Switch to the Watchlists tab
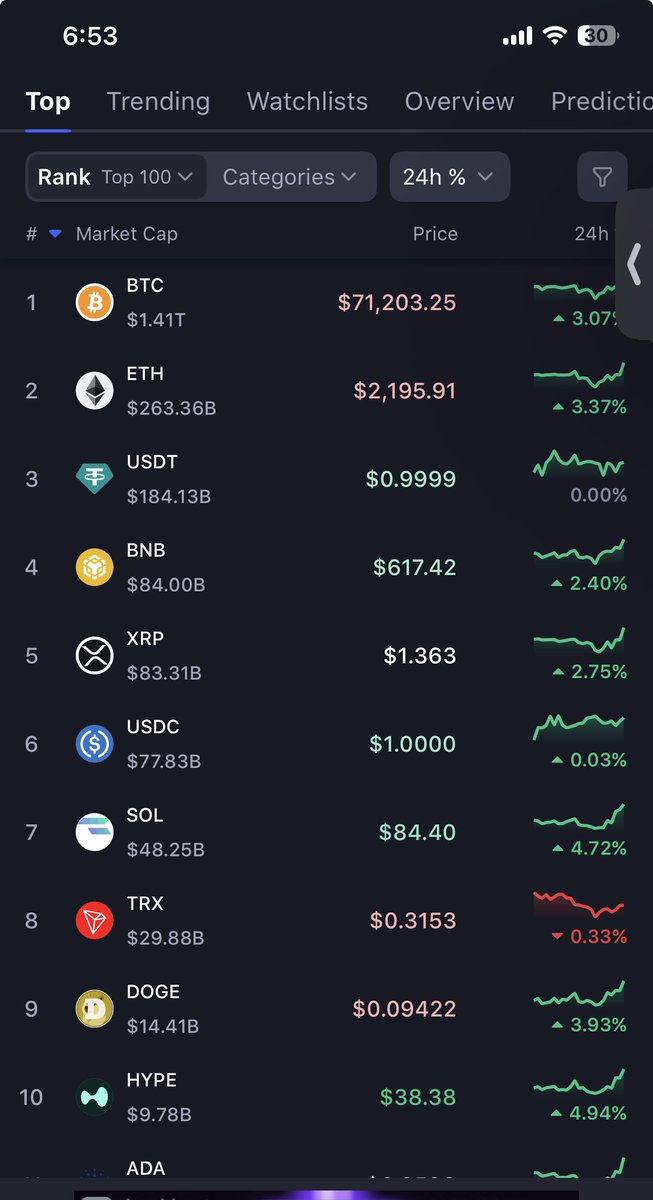The width and height of the screenshot is (653, 1200). [307, 101]
